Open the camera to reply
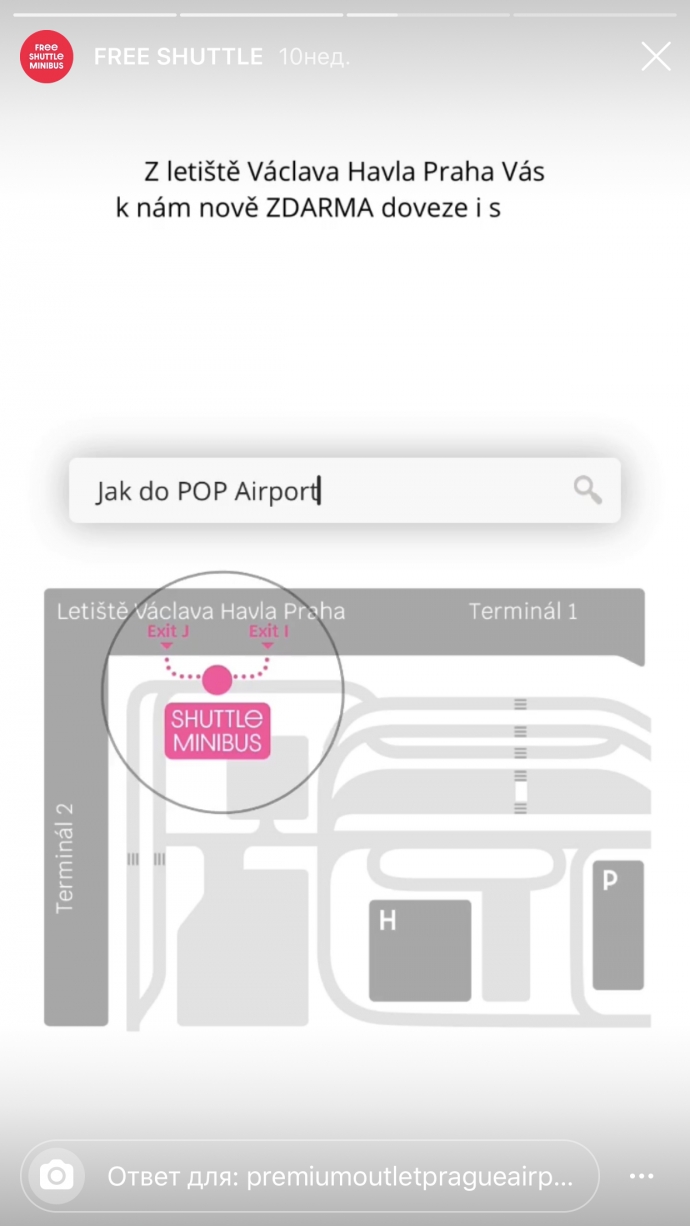Screen dimensions: 690x1226 (57, 1176)
